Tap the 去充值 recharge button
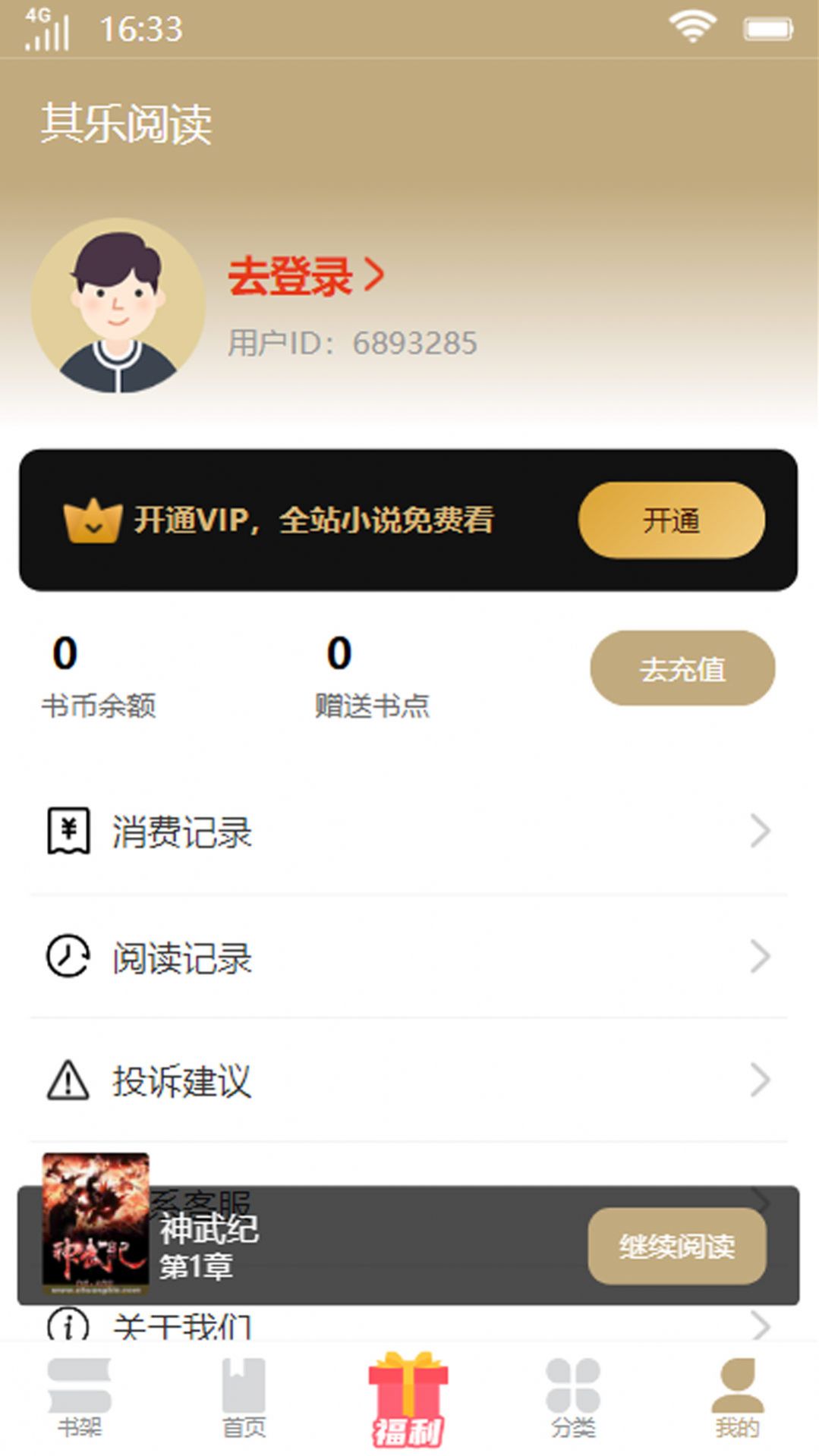Screen dimensions: 819x1456 [x=681, y=668]
